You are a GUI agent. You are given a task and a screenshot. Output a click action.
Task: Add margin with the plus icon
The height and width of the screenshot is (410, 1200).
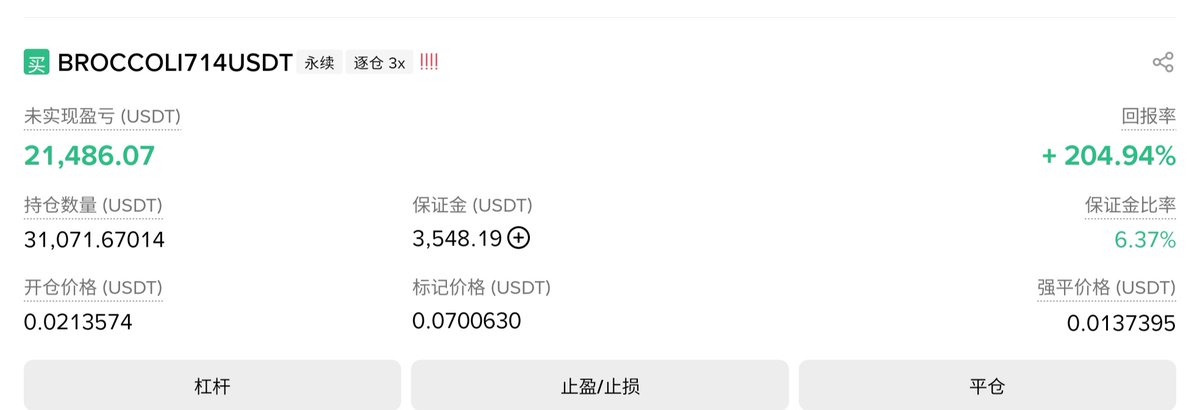pos(518,238)
